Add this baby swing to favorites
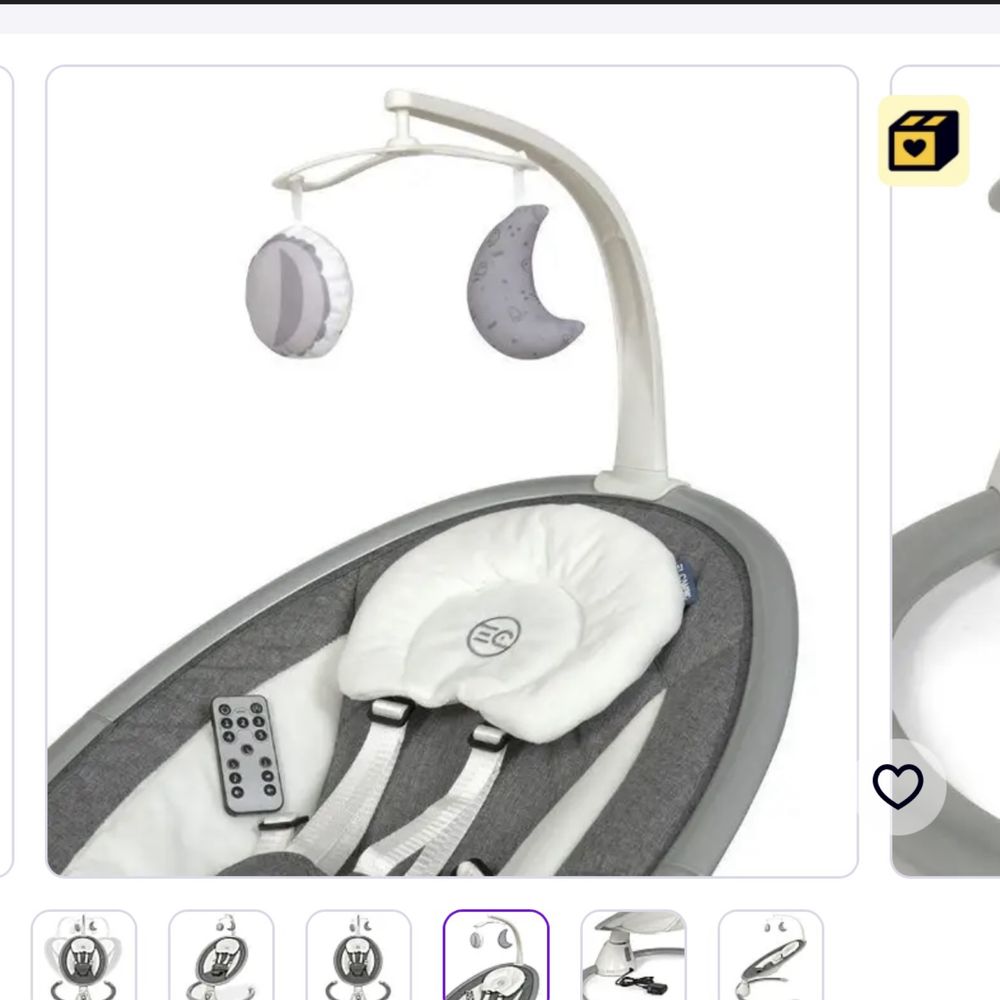Viewport: 1000px width, 1000px height. [897, 786]
